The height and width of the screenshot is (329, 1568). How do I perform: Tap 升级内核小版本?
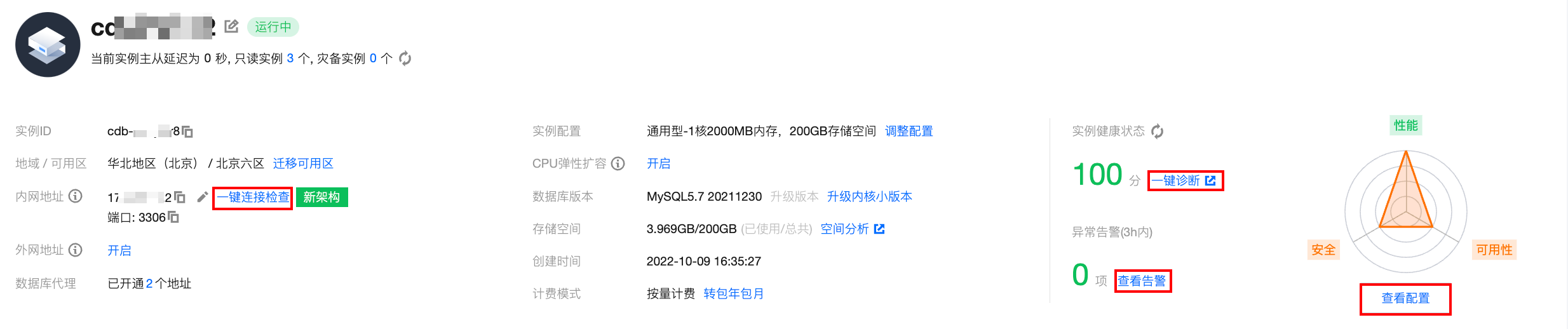pyautogui.click(x=869, y=196)
